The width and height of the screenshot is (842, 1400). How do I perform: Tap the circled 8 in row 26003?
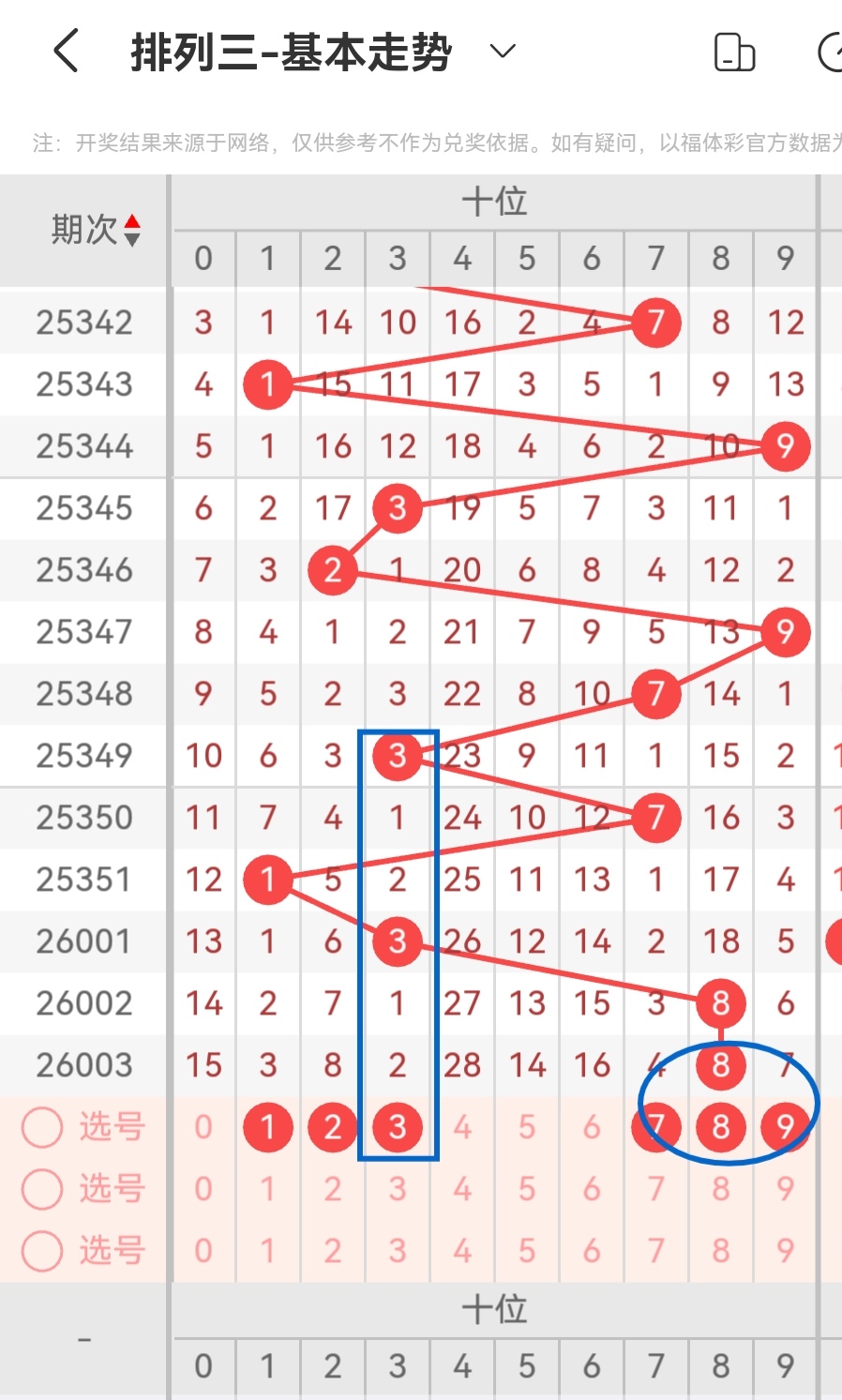720,1065
